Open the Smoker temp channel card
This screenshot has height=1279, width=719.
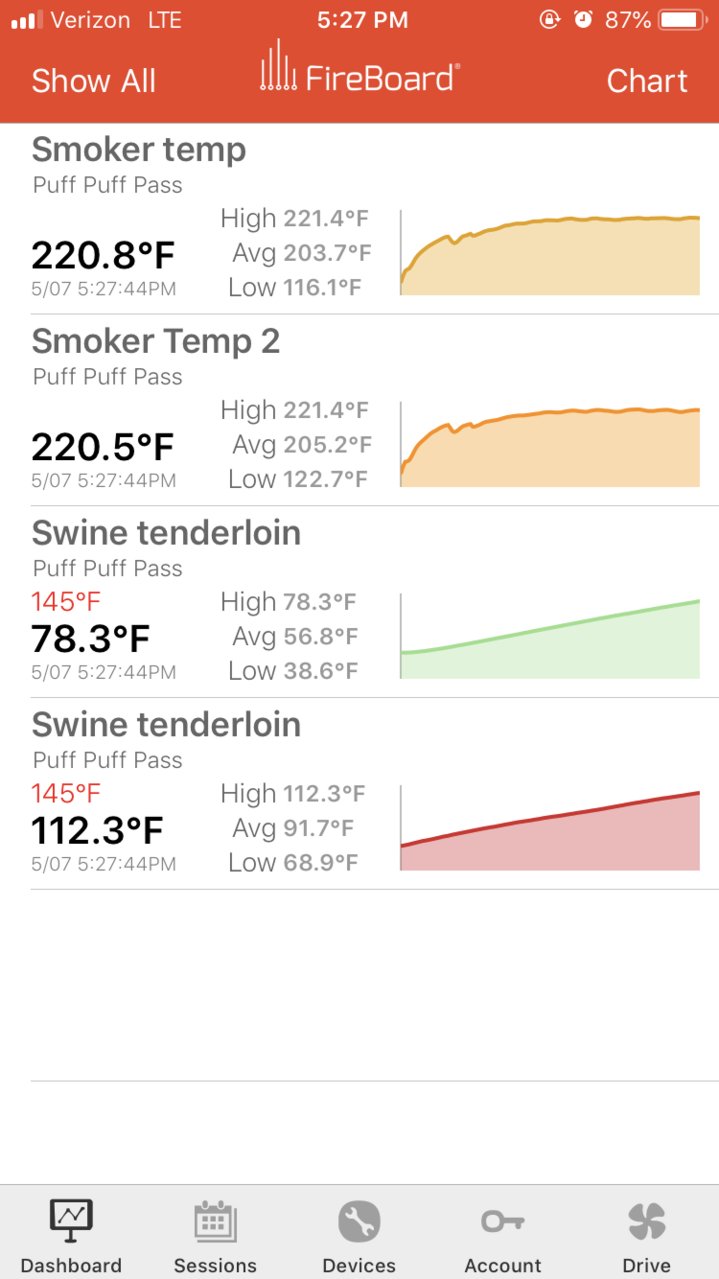tap(360, 219)
